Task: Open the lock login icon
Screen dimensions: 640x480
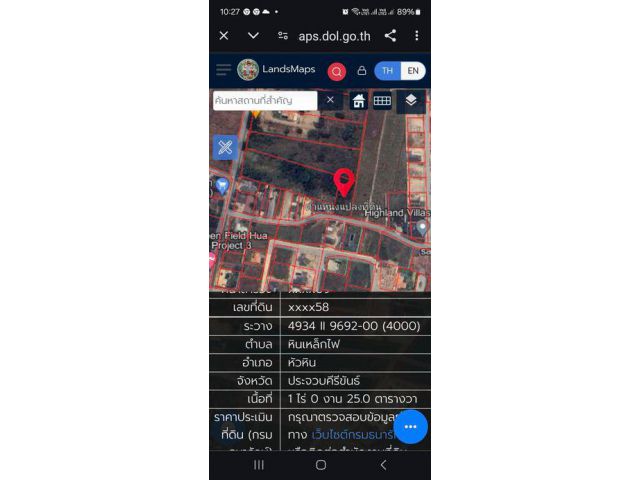Action: click(362, 71)
